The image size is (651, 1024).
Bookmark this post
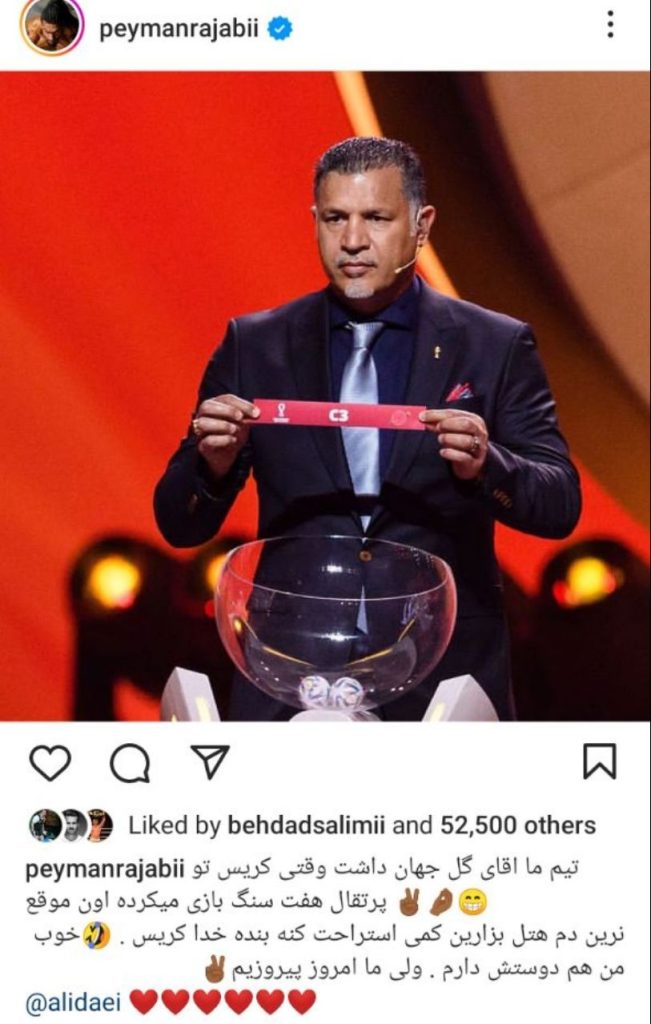click(x=599, y=762)
